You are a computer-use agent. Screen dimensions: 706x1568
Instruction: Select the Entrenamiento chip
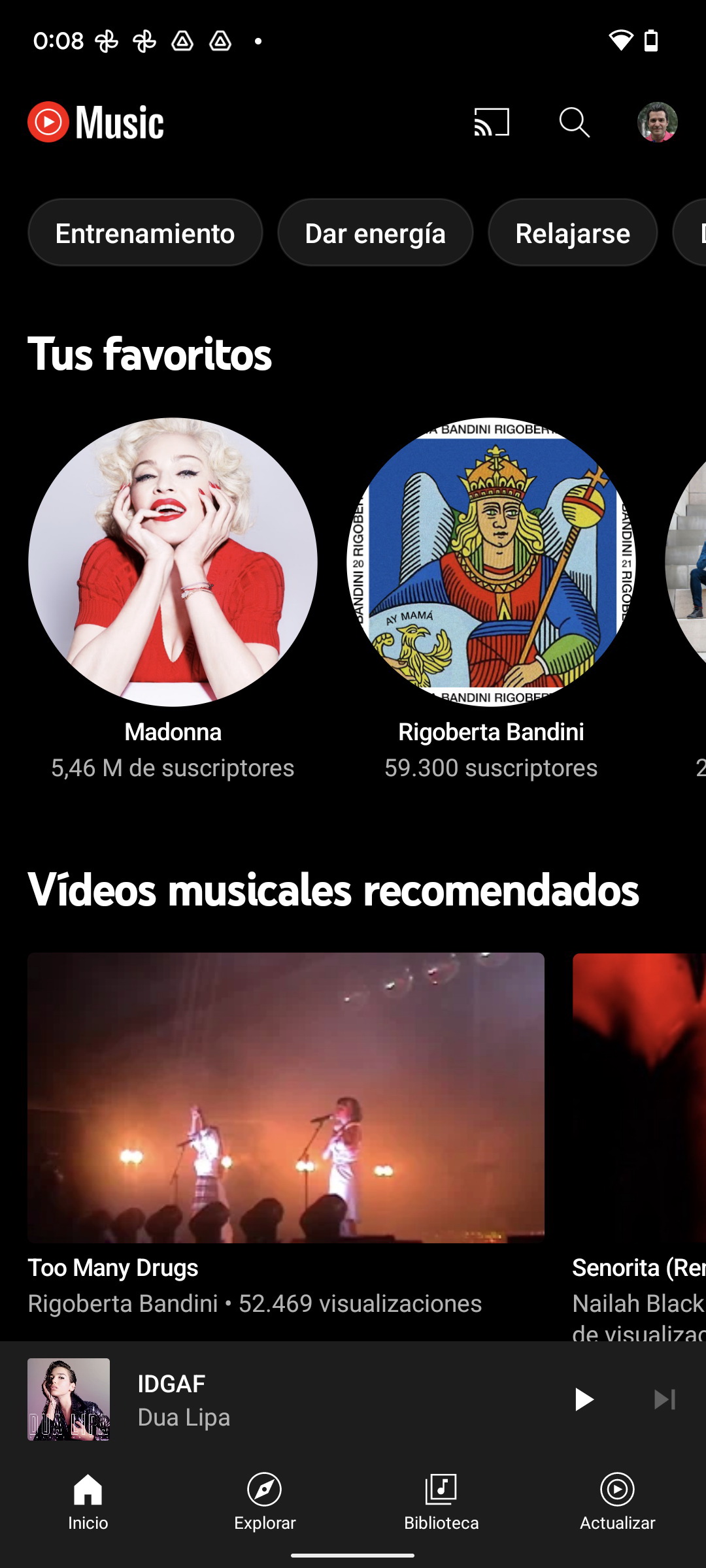point(145,233)
